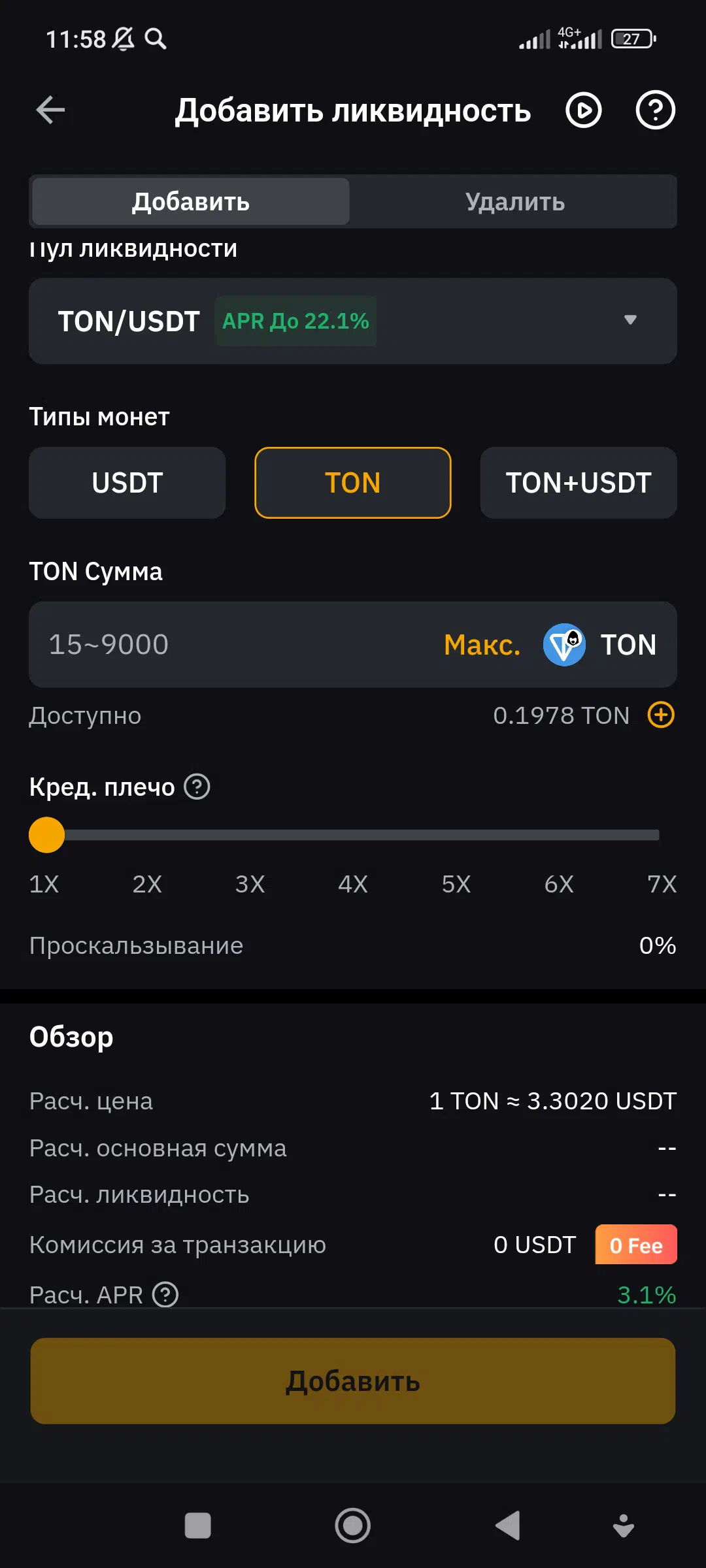The width and height of the screenshot is (706, 1568).
Task: Choose the TON+USDT coin type
Action: click(579, 483)
